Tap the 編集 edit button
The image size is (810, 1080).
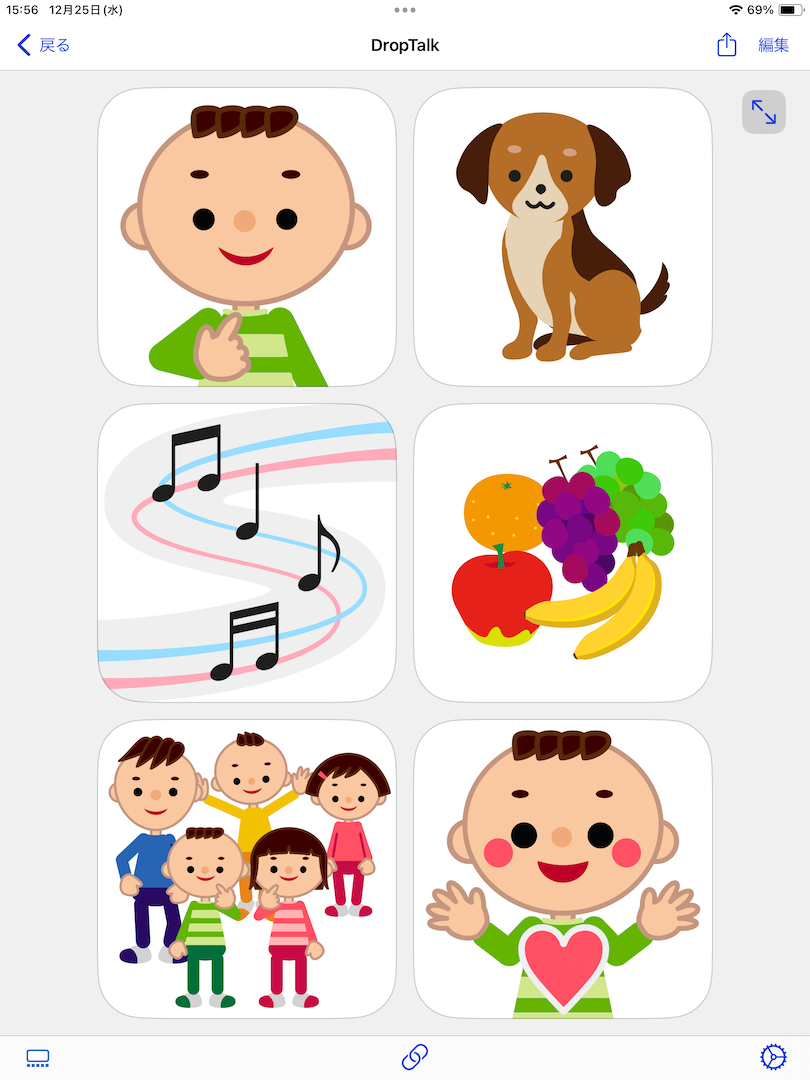[x=773, y=45]
